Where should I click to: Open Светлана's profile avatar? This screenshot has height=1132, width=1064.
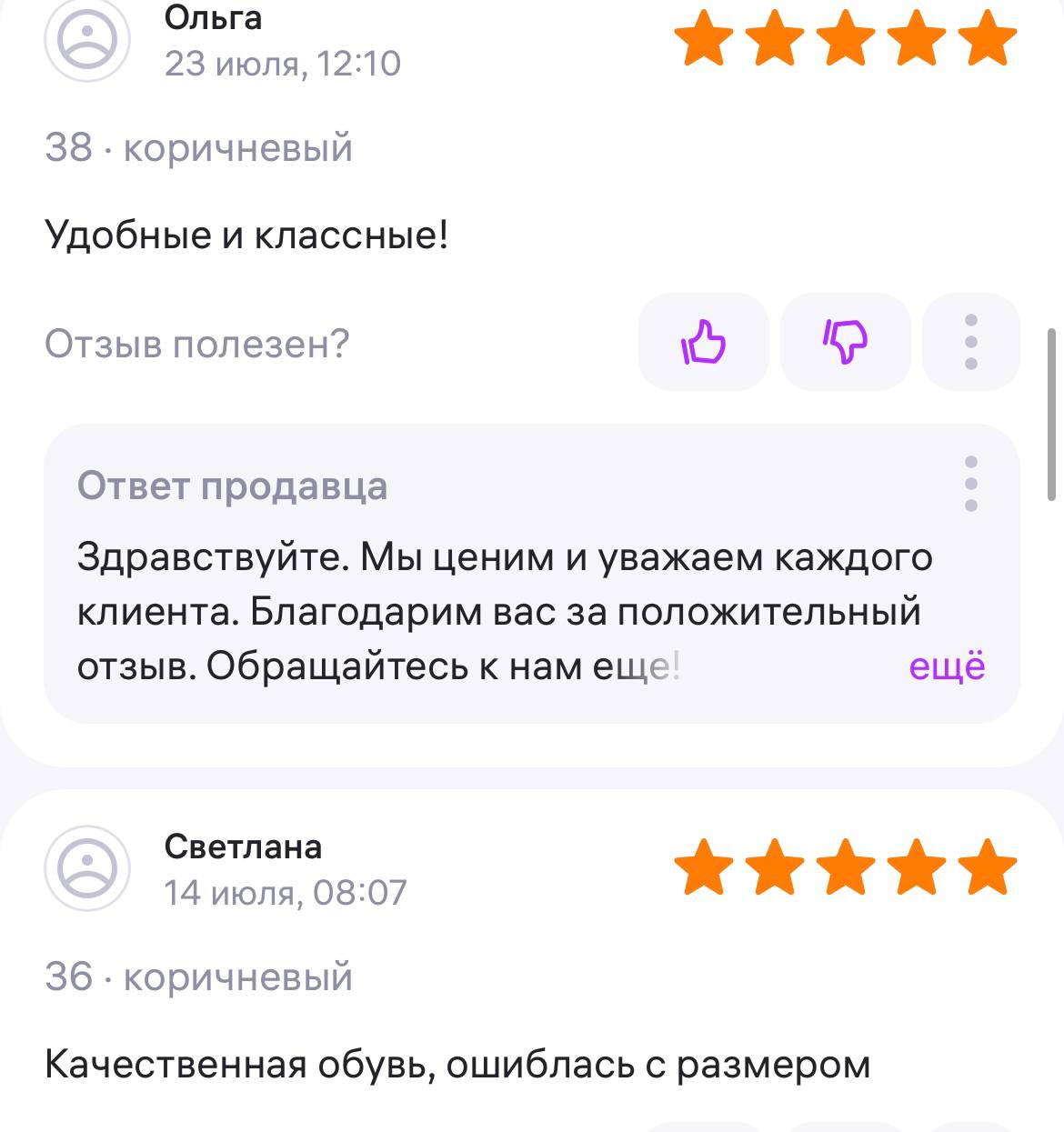[x=87, y=867]
